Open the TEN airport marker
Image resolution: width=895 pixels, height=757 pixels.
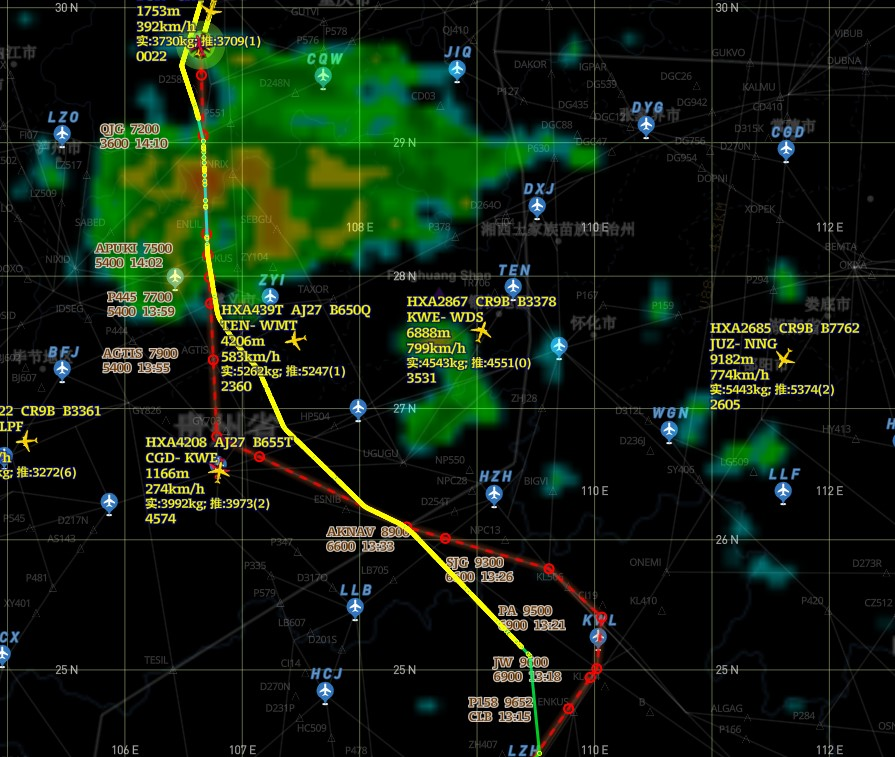[x=513, y=287]
